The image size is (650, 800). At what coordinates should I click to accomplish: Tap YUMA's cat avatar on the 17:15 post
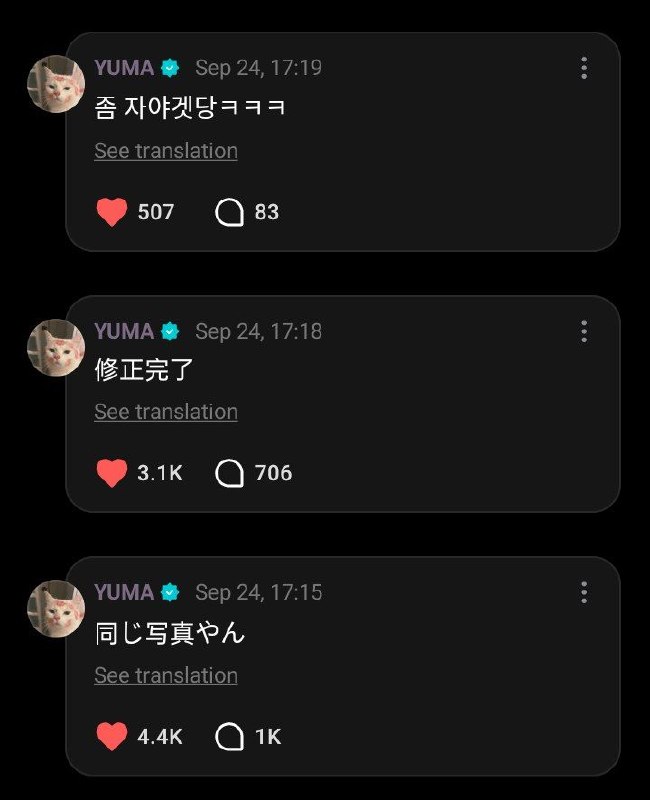(x=56, y=609)
